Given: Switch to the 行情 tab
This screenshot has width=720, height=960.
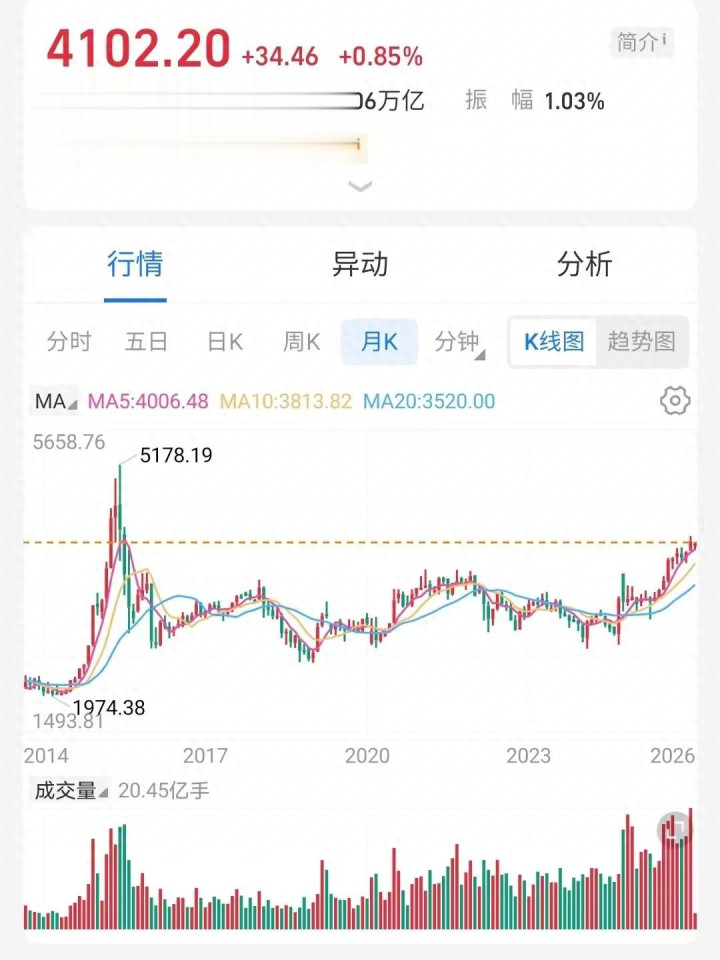Looking at the screenshot, I should point(135,265).
